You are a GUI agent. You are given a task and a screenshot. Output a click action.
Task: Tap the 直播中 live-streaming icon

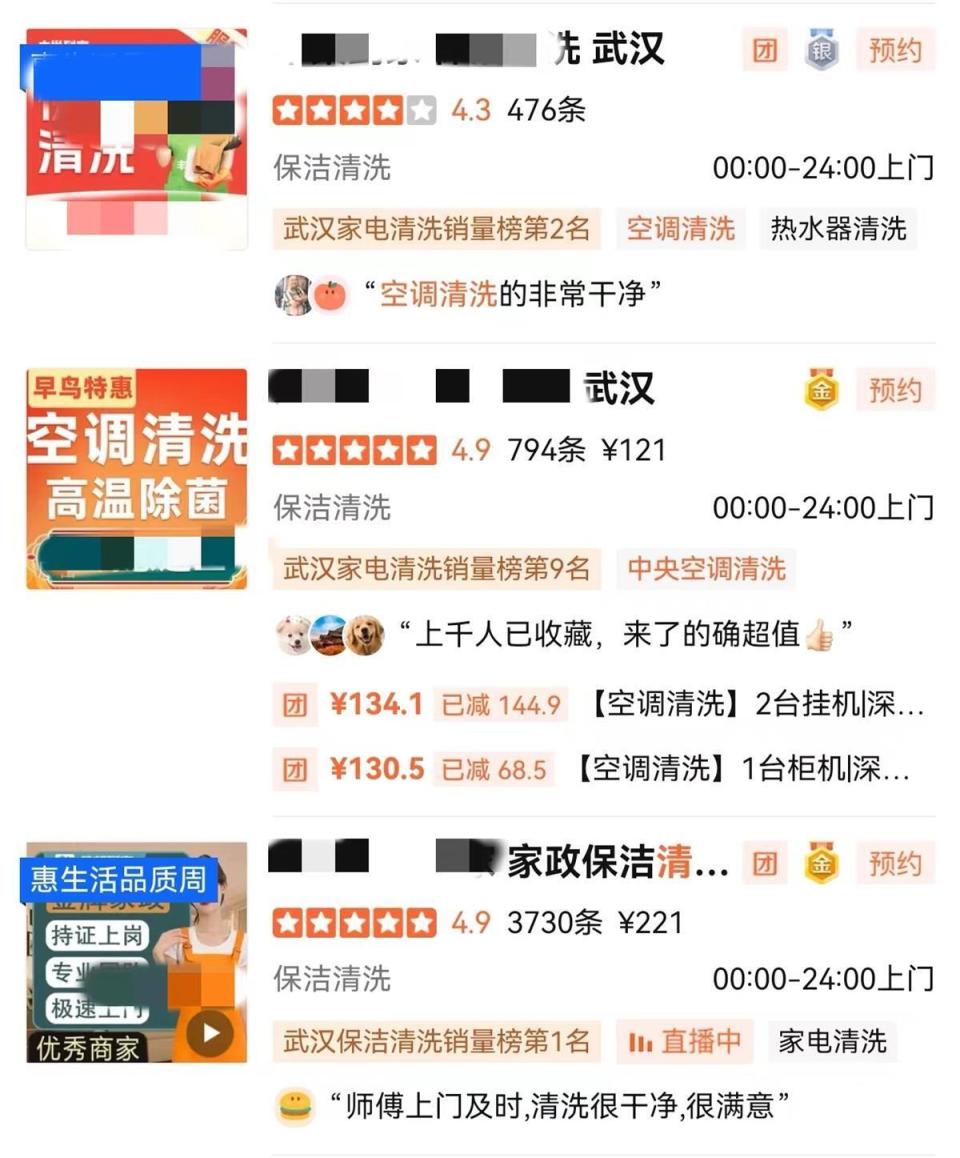coord(685,1042)
